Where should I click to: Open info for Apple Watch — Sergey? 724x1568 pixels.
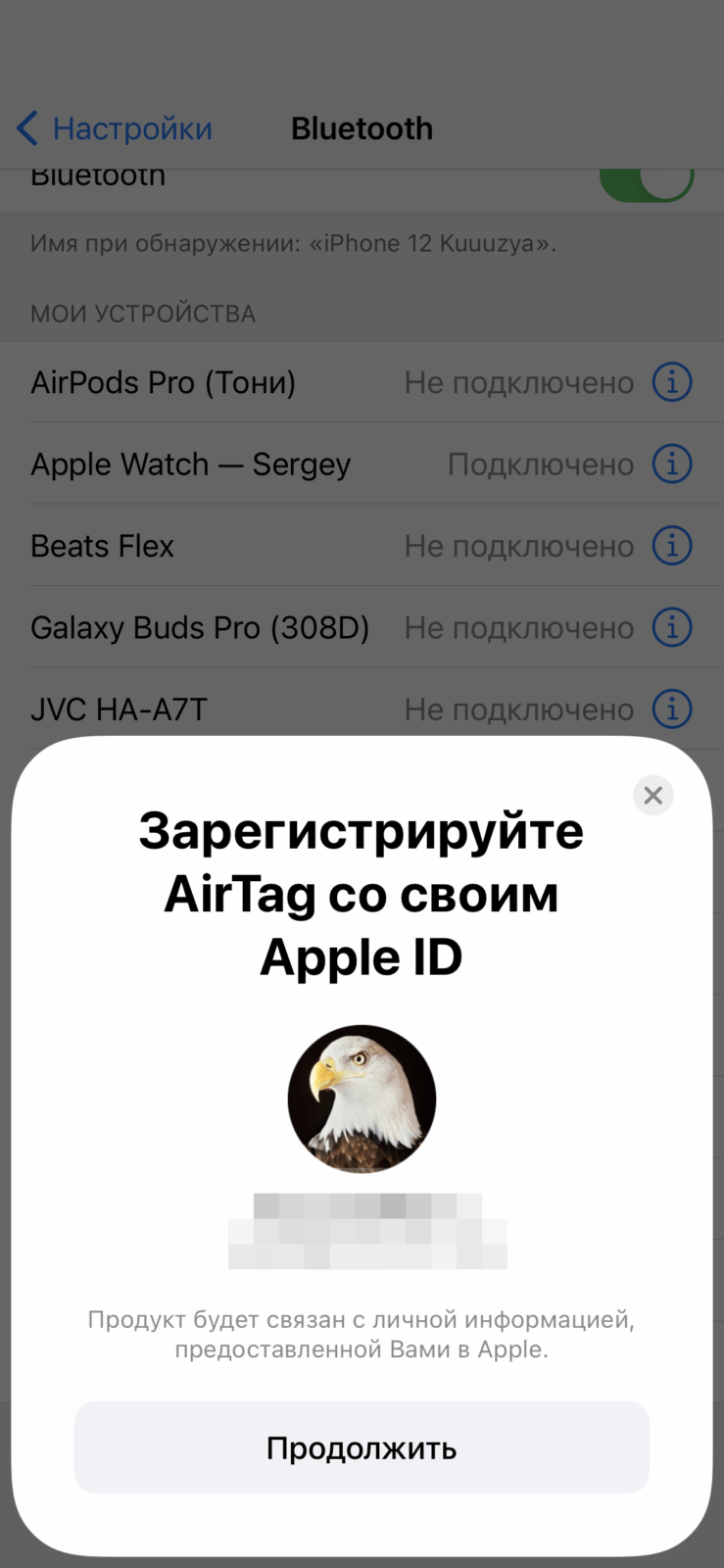(672, 464)
